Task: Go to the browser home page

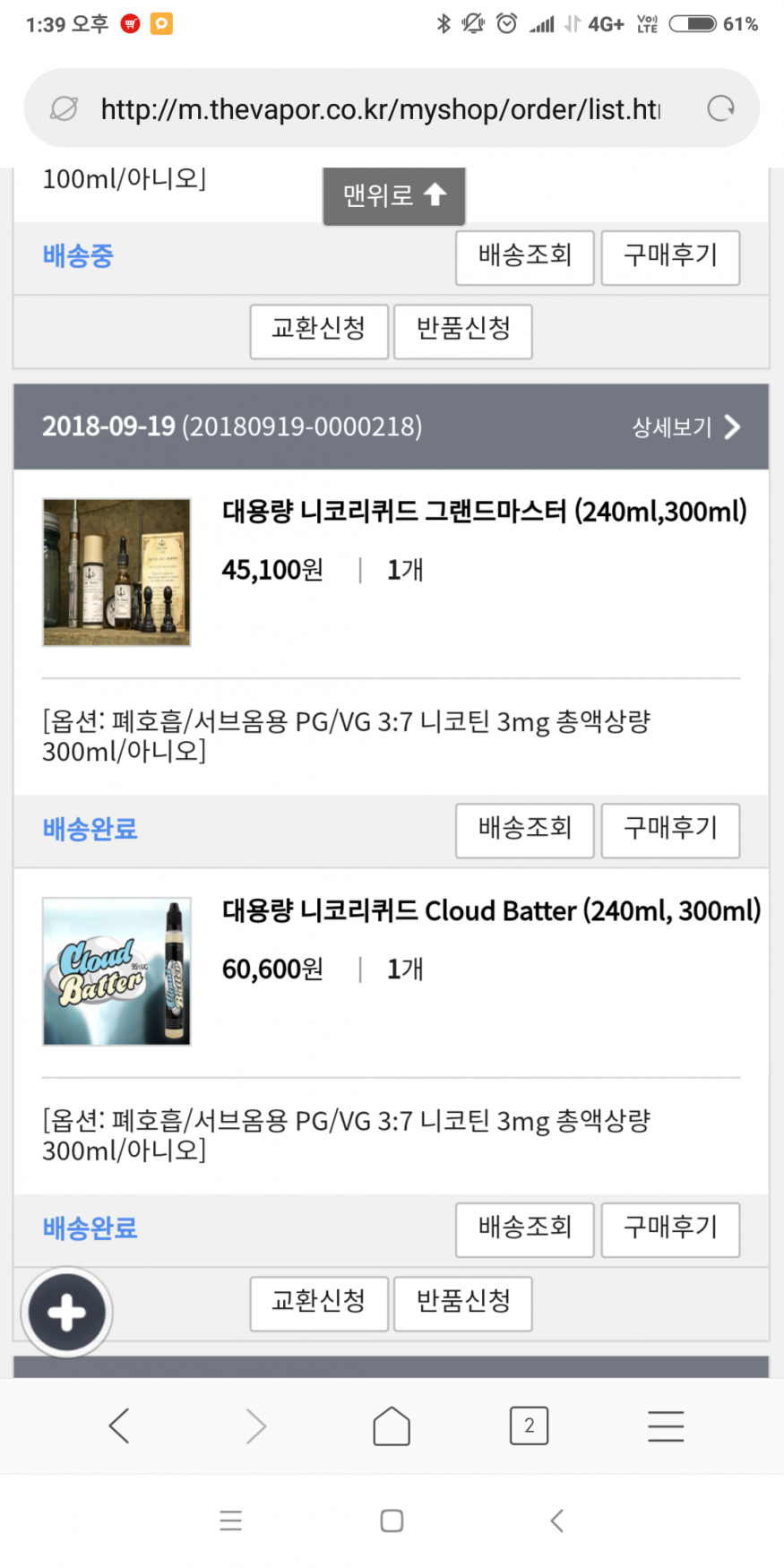Action: pyautogui.click(x=392, y=1426)
